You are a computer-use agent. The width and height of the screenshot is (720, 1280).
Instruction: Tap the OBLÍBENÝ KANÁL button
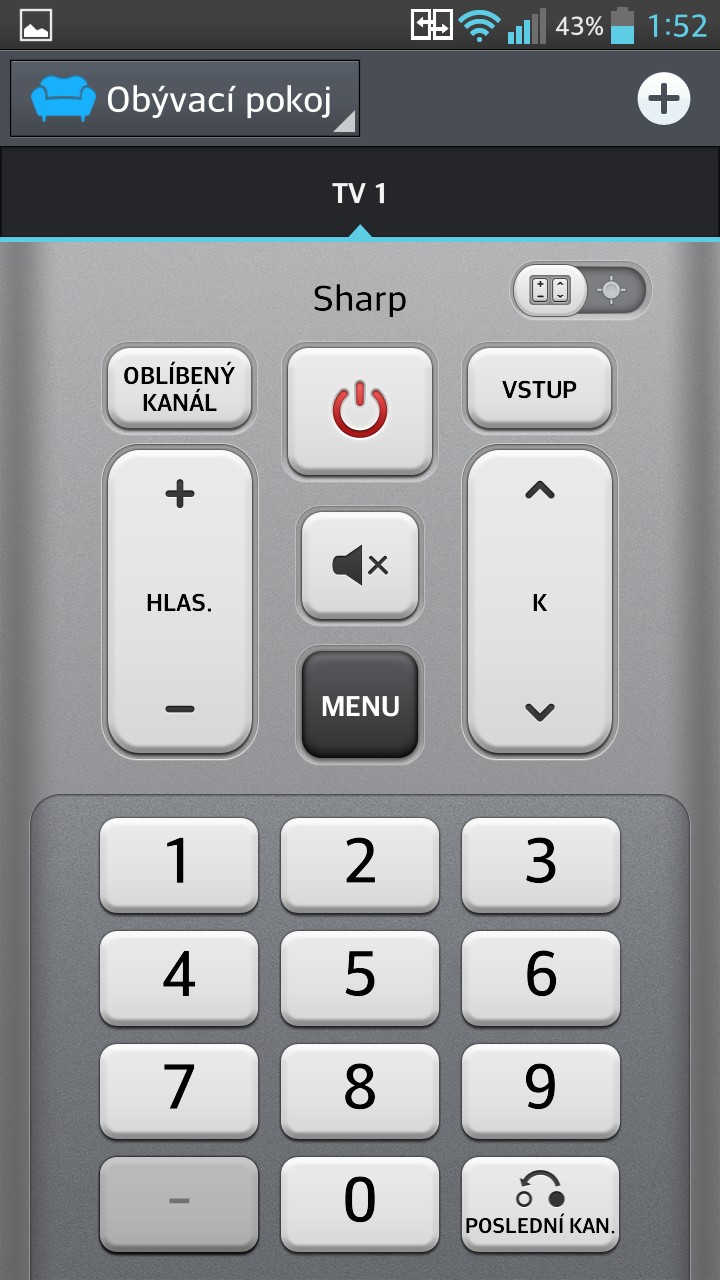[x=179, y=389]
